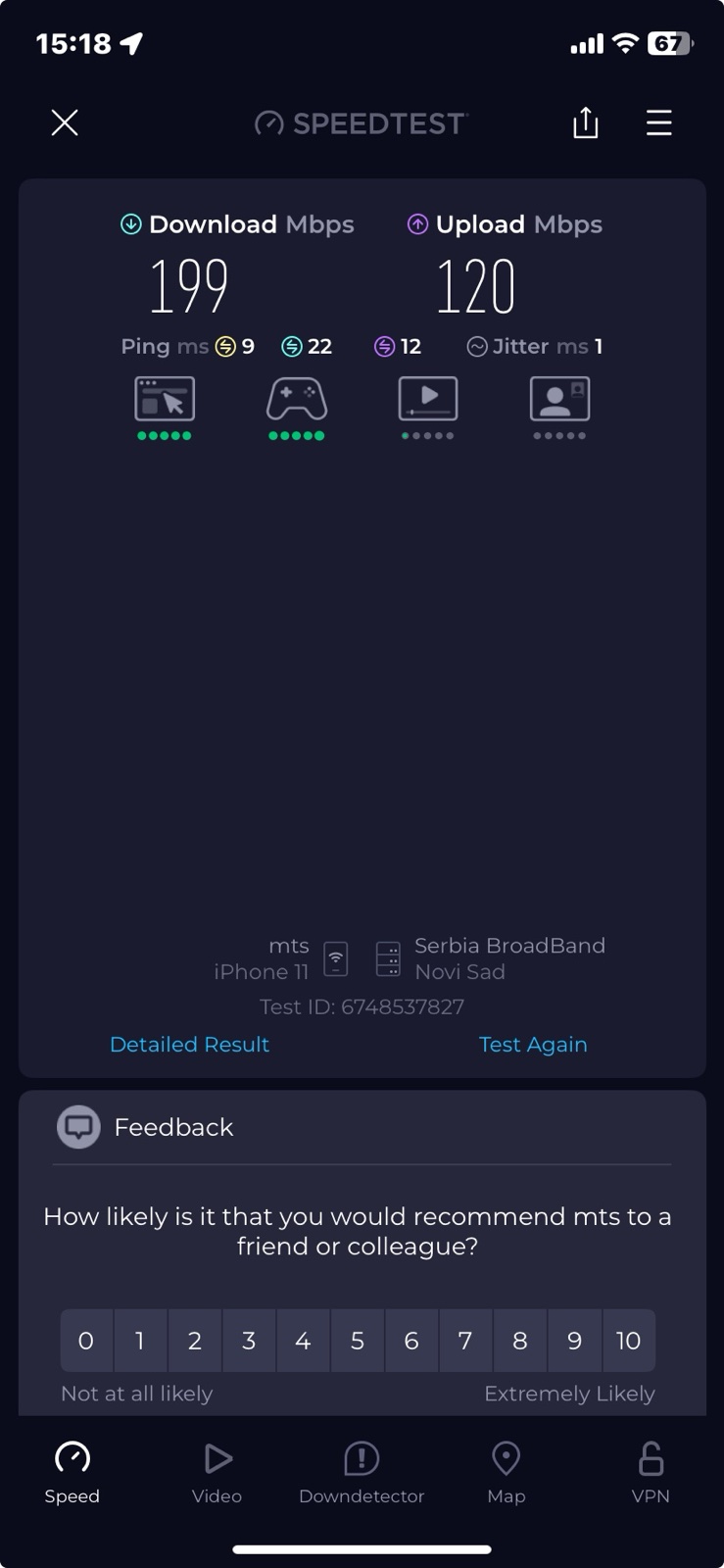Open Detailed Result
724x1568 pixels.
coord(189,1045)
